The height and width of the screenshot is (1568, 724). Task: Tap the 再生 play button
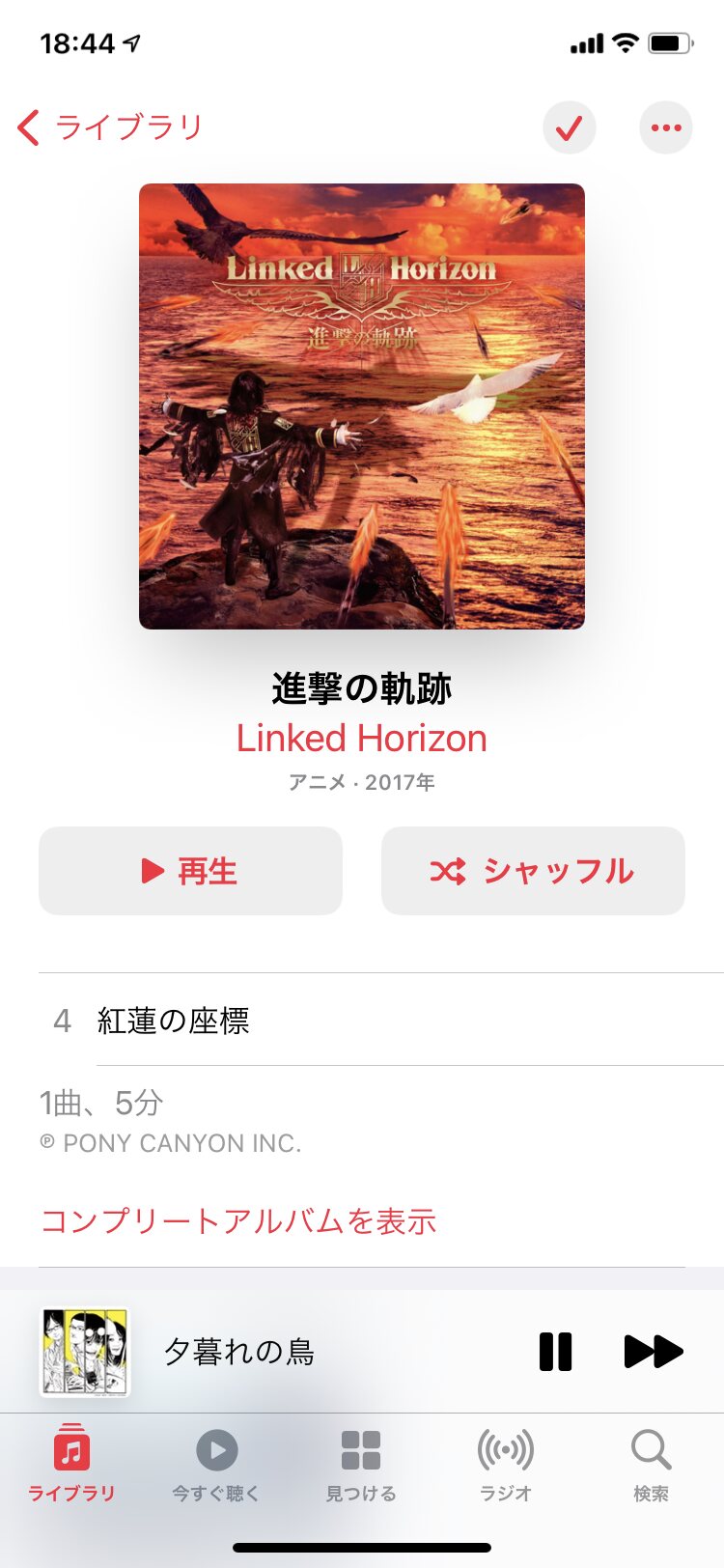click(190, 871)
